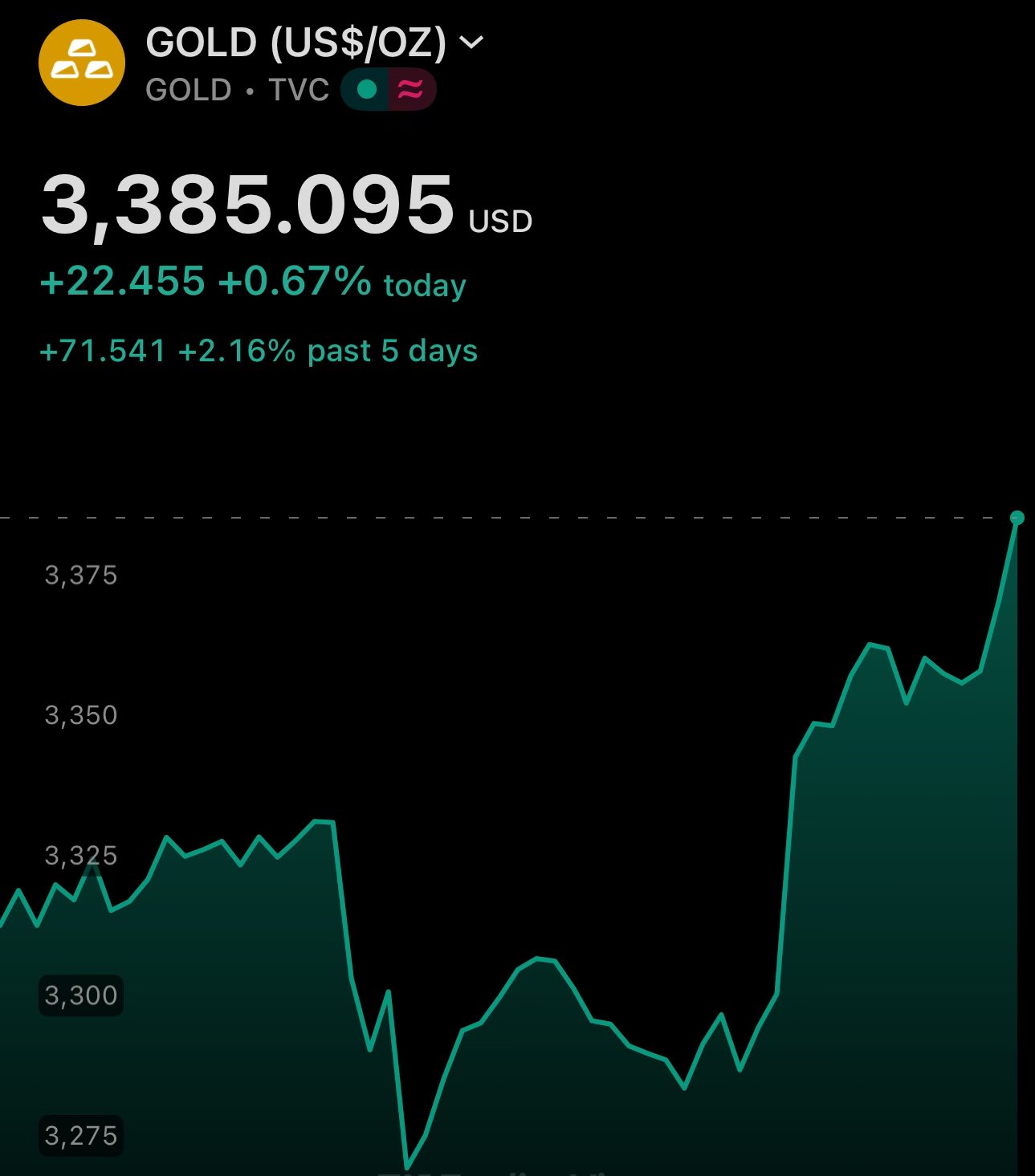Expand the GOLD (US$/OZ) symbol dropdown
The image size is (1035, 1176).
pyautogui.click(x=472, y=43)
